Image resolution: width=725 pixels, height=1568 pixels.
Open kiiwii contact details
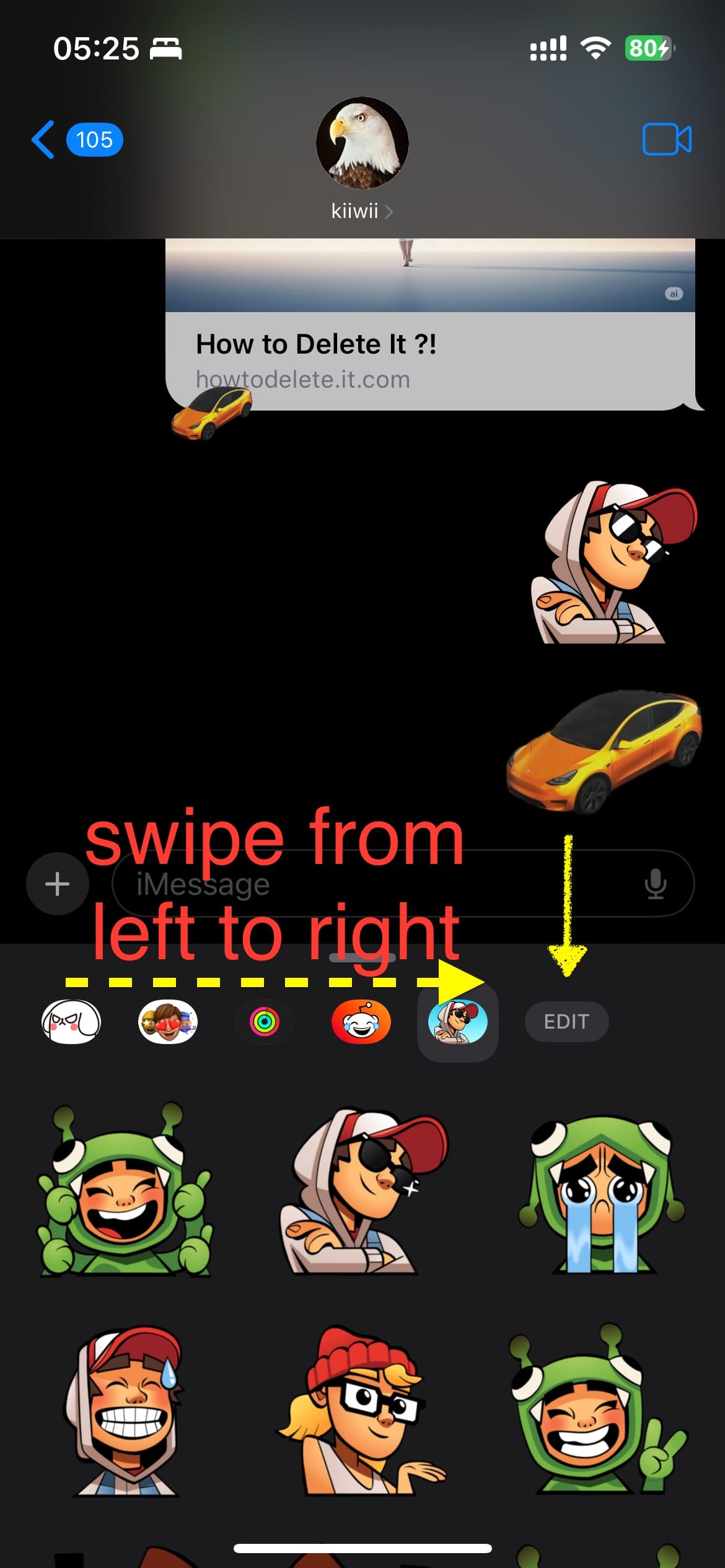(362, 211)
